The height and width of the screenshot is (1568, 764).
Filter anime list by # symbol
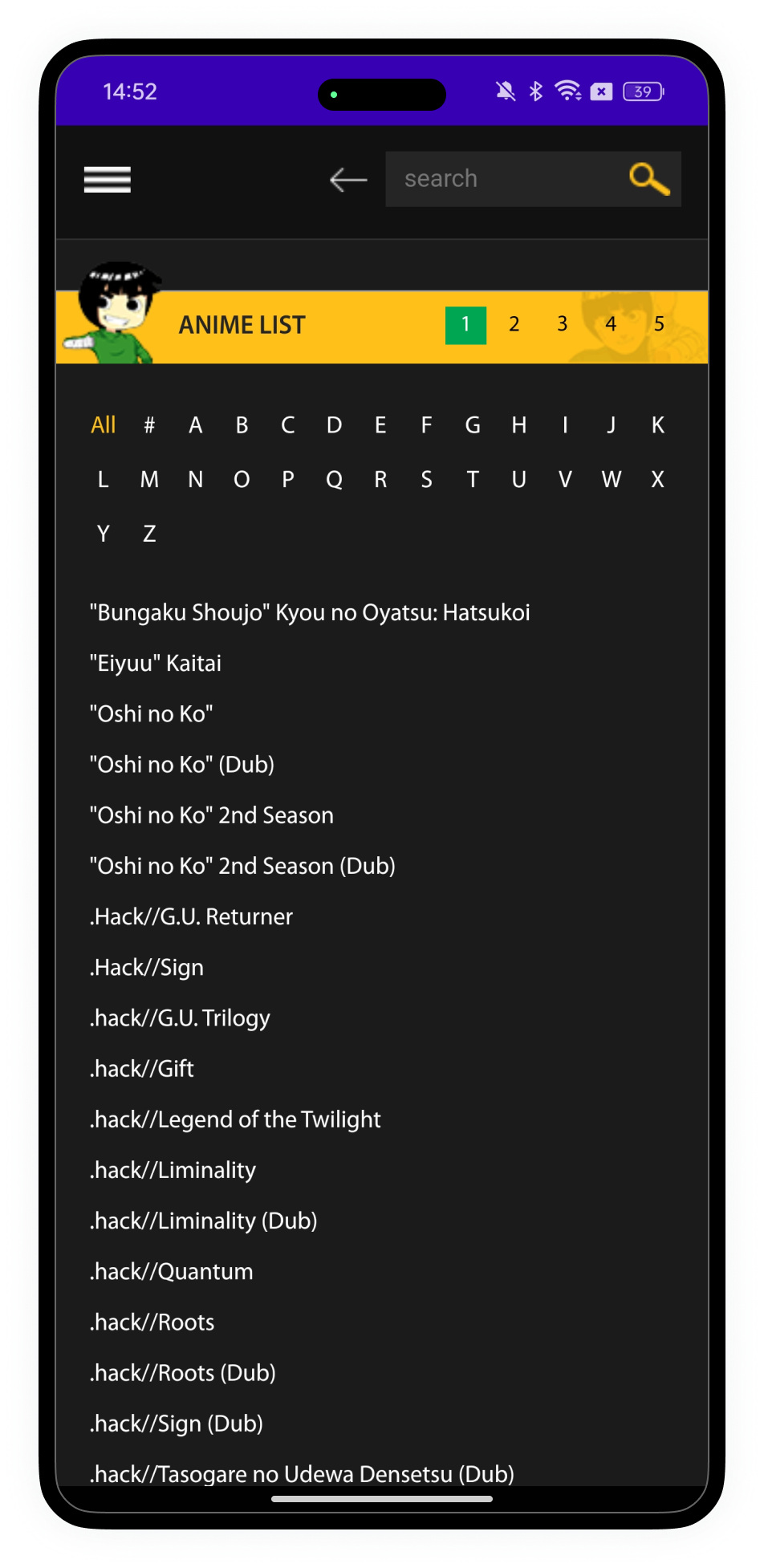tap(149, 425)
